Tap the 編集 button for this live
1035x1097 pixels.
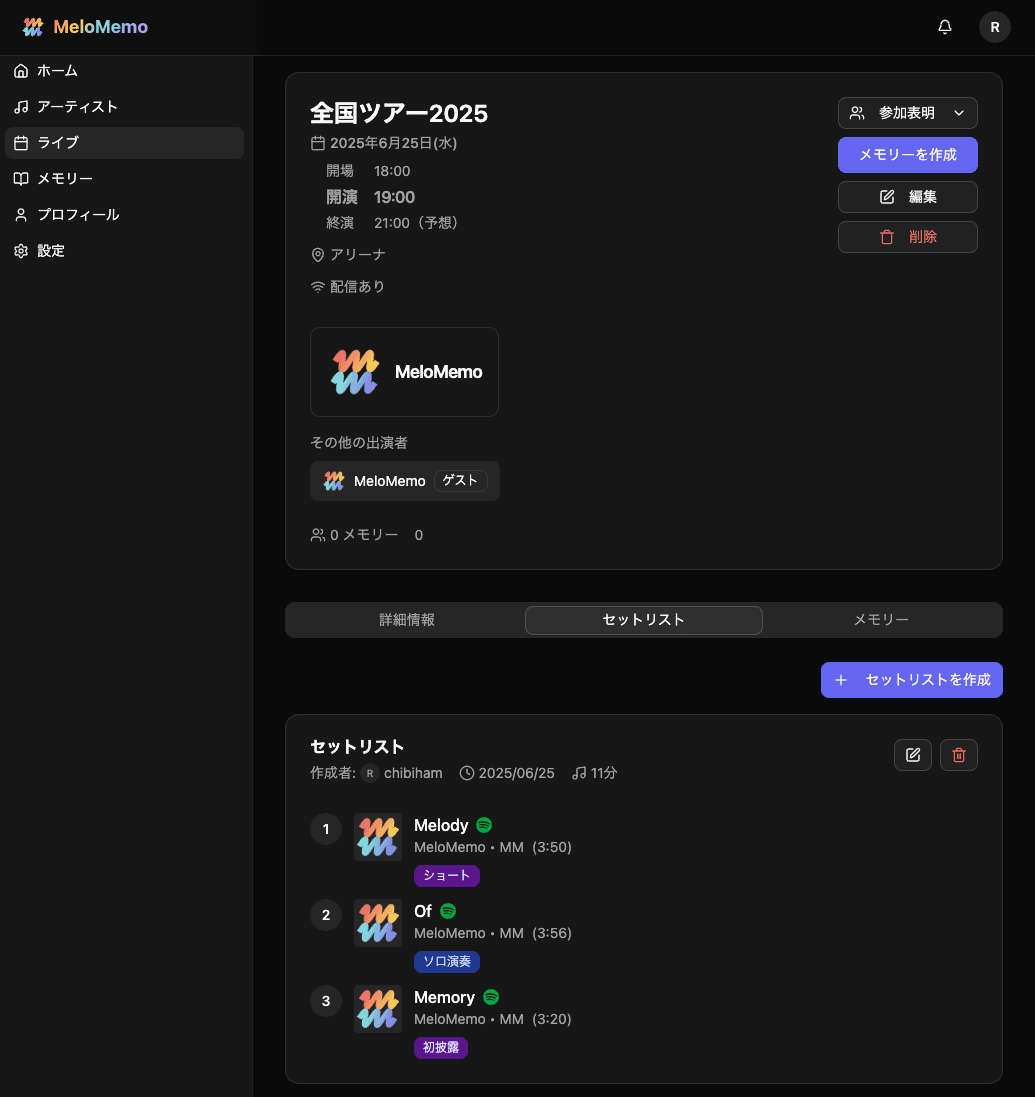tap(907, 197)
